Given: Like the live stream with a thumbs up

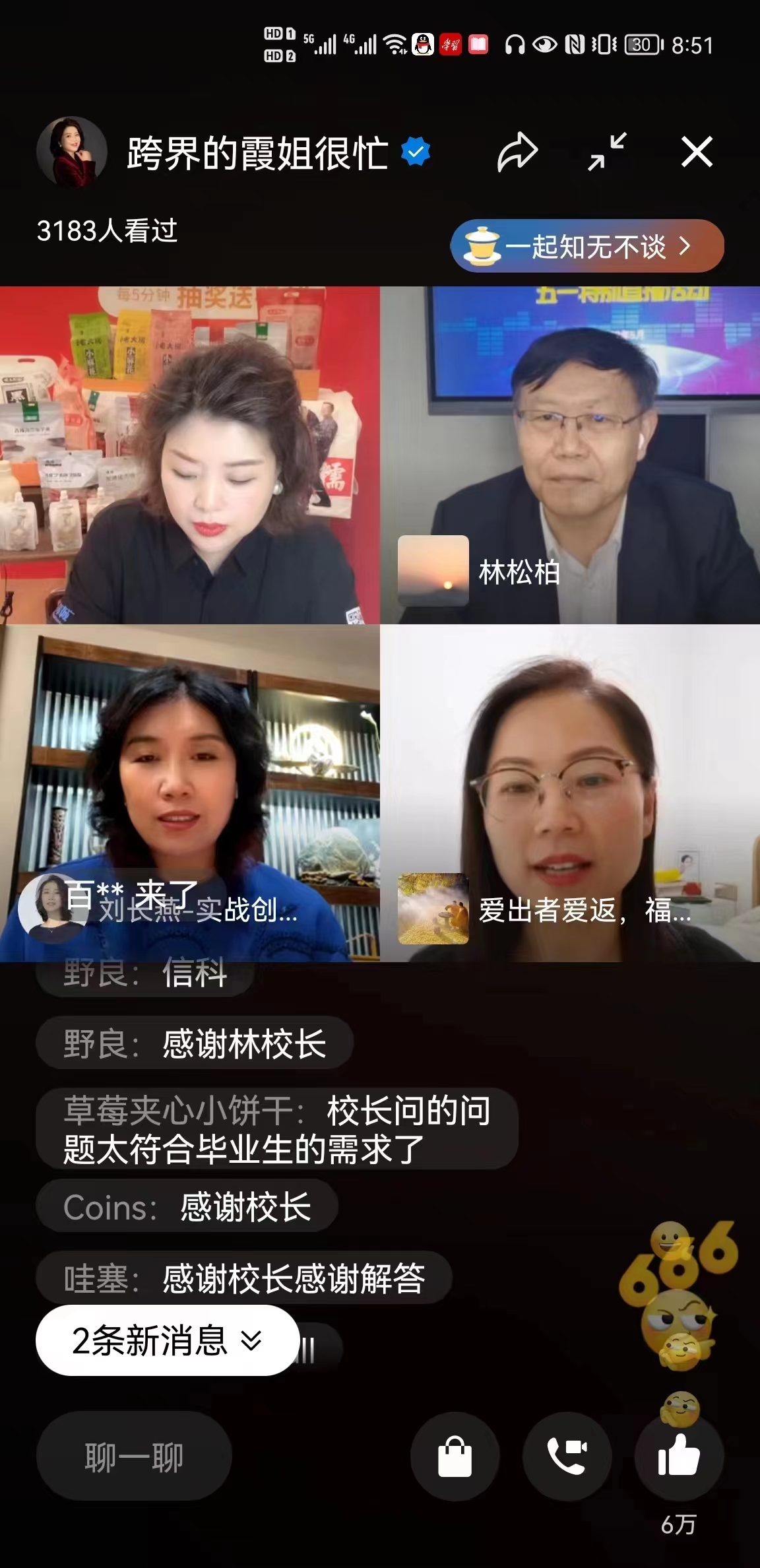Looking at the screenshot, I should [679, 1457].
